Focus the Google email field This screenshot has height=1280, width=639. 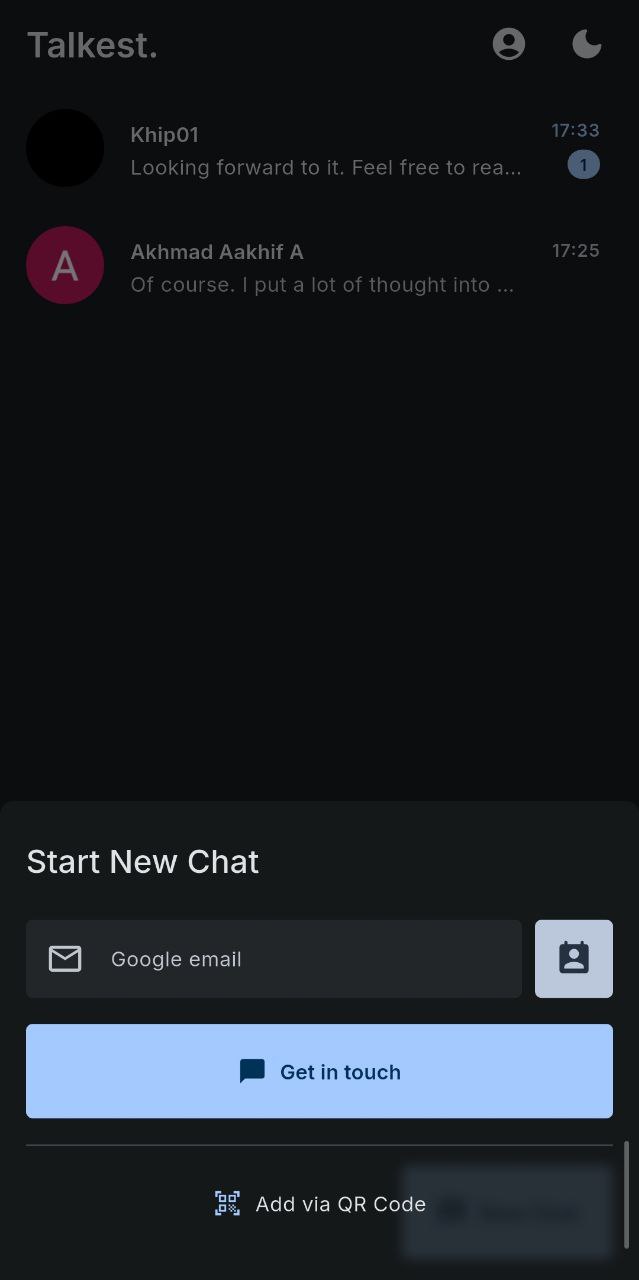pos(300,959)
